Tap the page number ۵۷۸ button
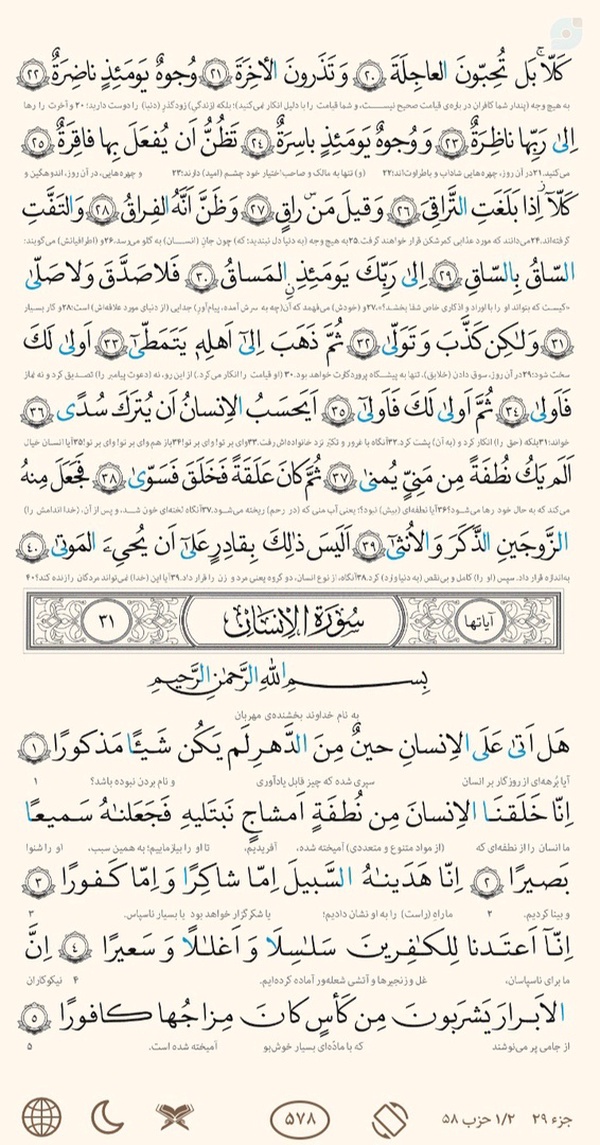Image resolution: width=600 pixels, height=1145 pixels. (x=299, y=1118)
